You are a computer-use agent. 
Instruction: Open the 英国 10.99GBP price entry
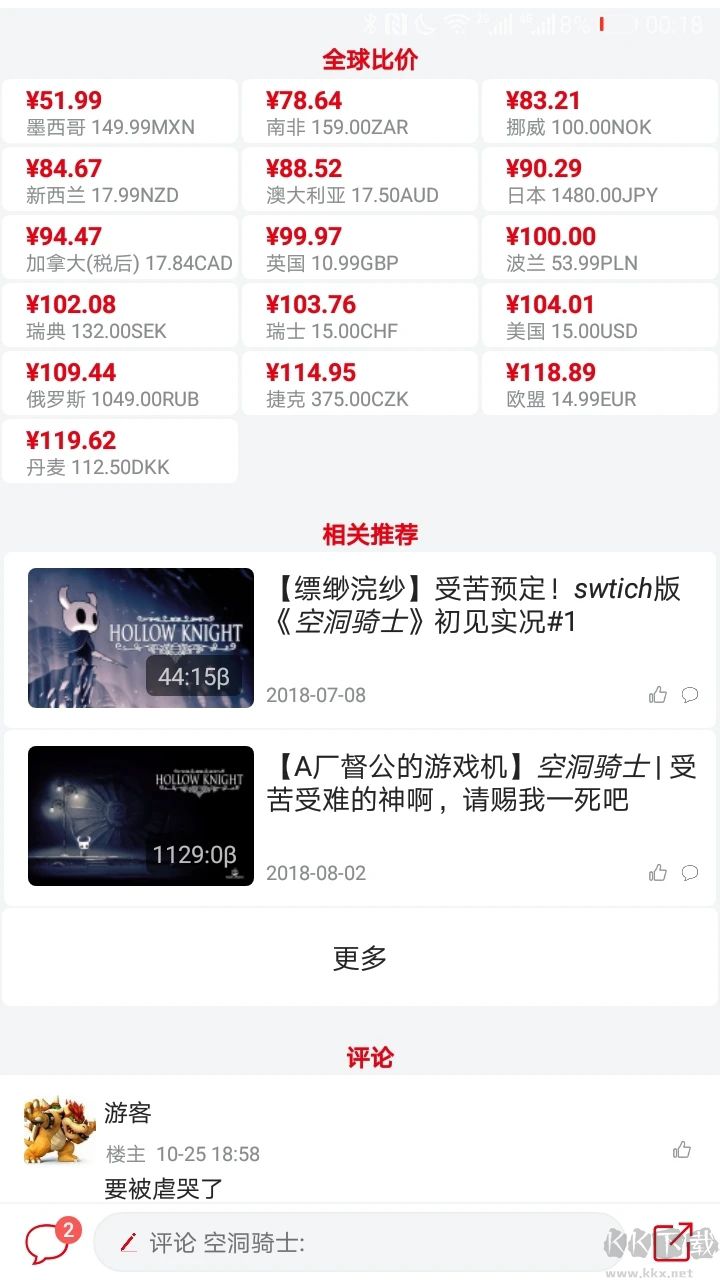[359, 247]
